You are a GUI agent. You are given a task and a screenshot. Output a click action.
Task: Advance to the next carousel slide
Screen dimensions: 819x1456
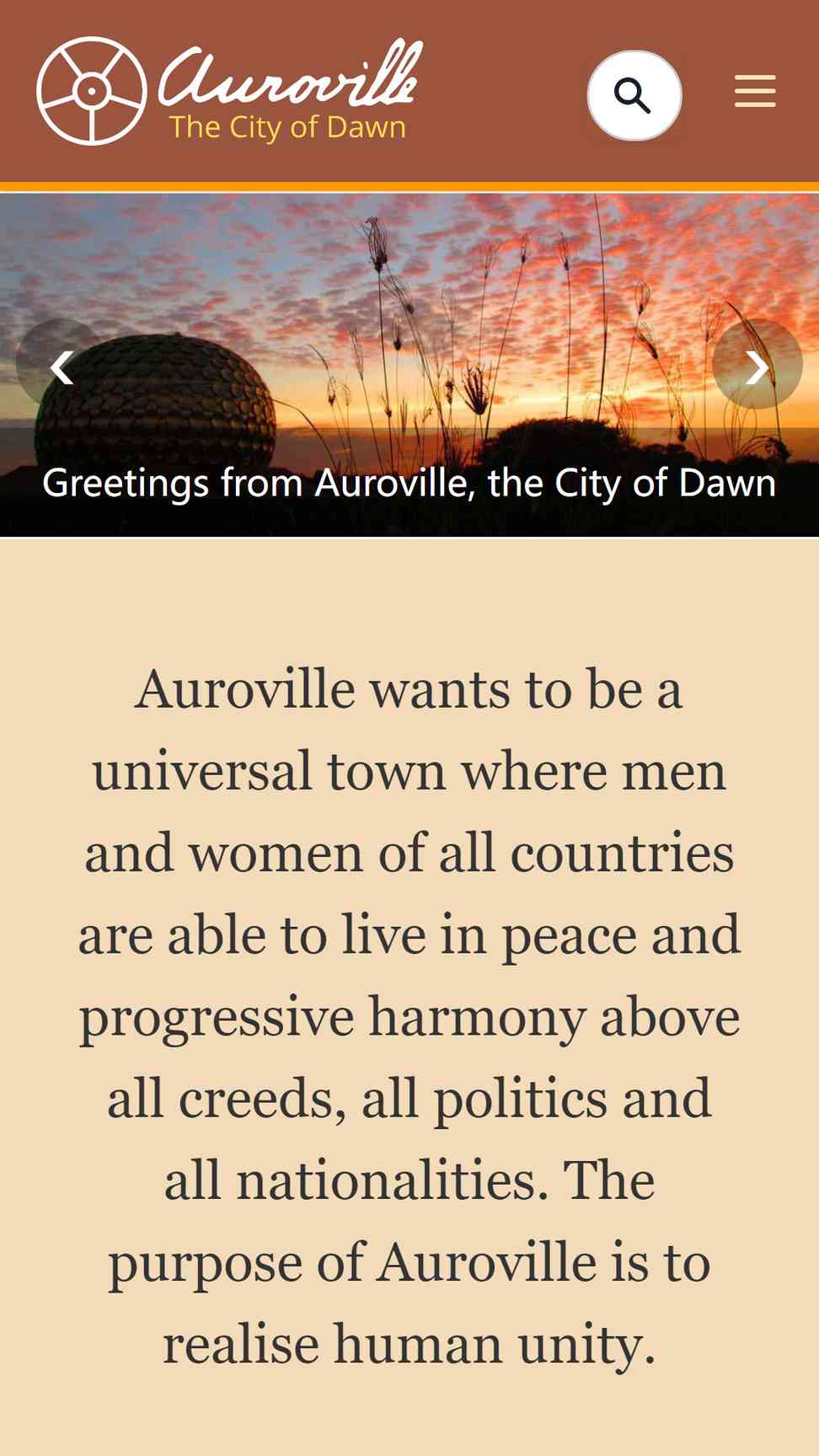click(x=757, y=364)
